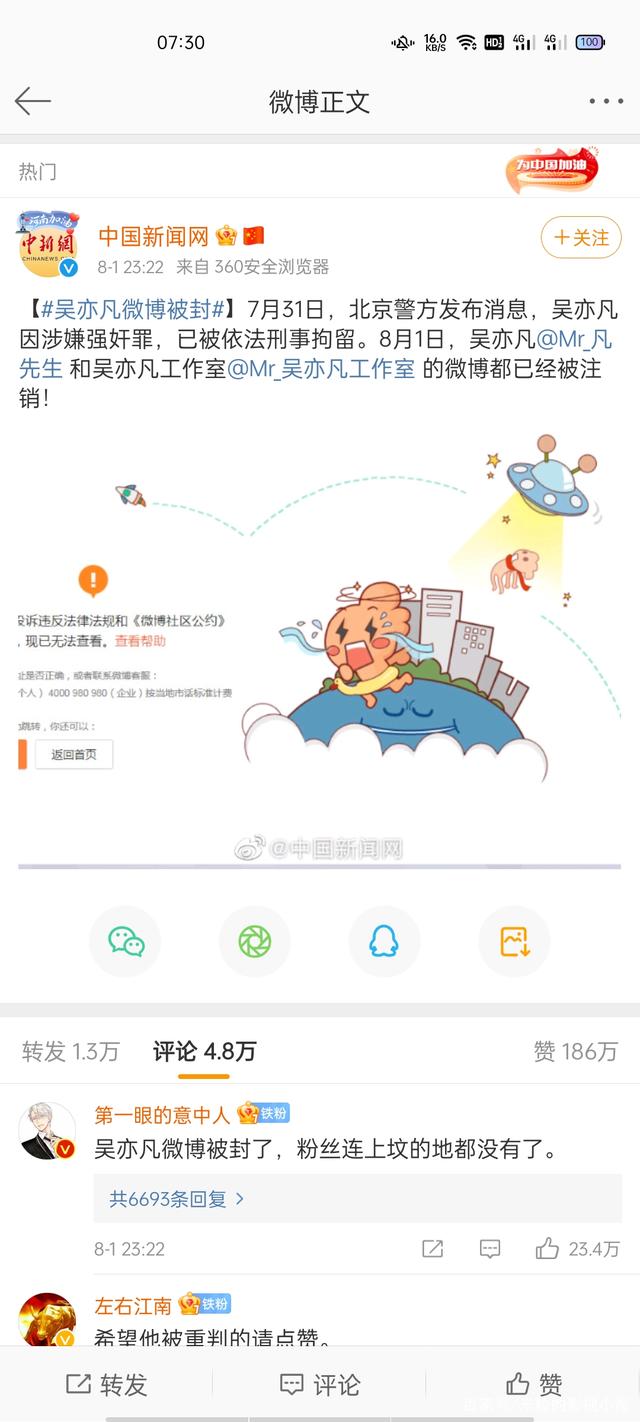Share the post to WeChat
The width and height of the screenshot is (640, 1422).
[126, 941]
